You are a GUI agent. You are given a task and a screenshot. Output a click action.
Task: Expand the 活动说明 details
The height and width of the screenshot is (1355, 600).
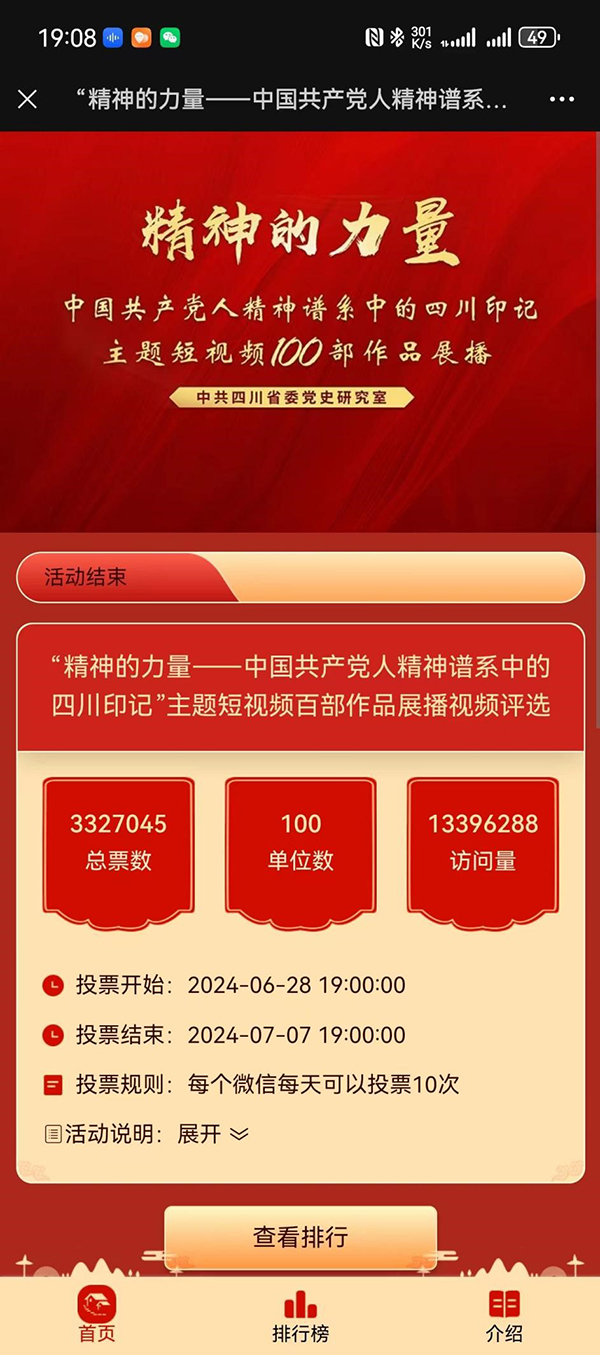point(213,1134)
